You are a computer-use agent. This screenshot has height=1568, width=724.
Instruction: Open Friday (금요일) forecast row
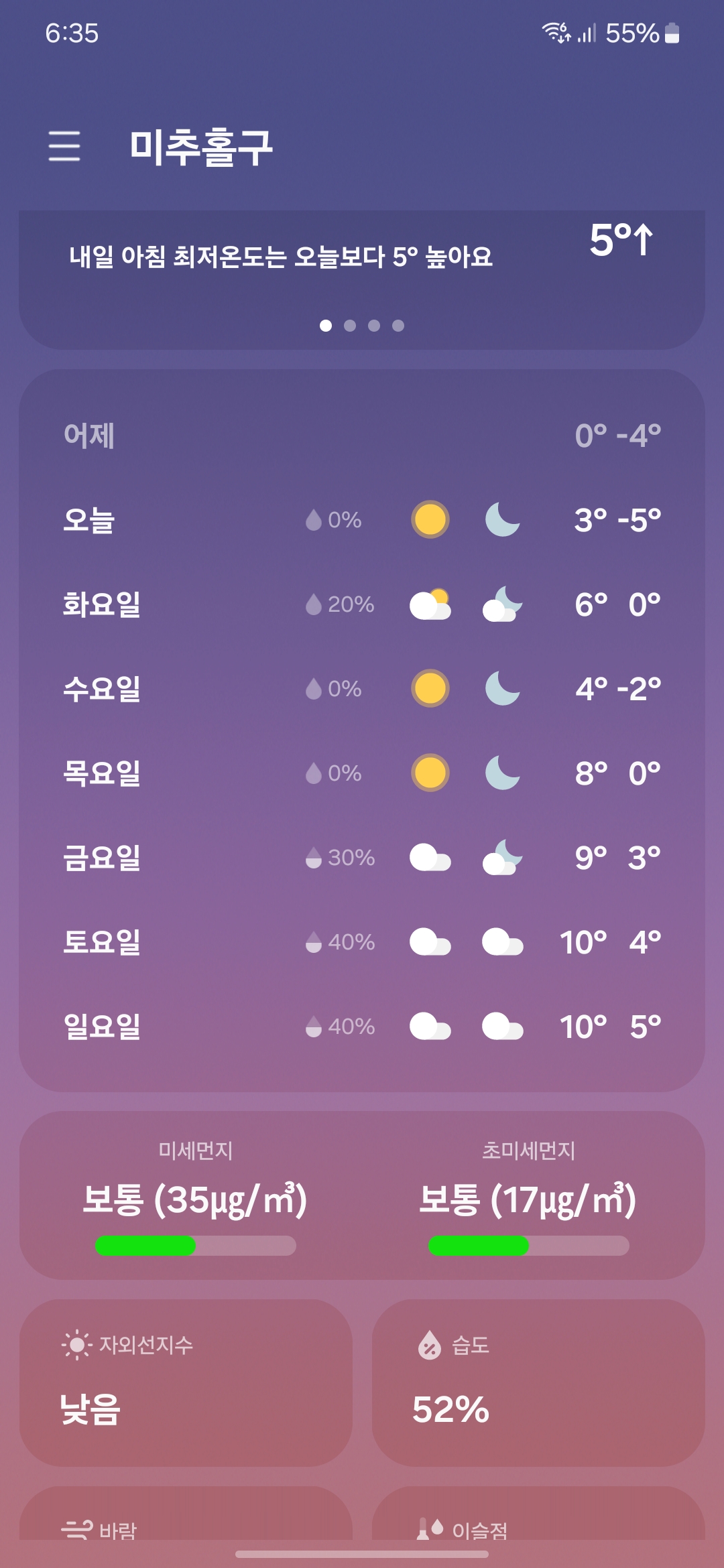(362, 858)
